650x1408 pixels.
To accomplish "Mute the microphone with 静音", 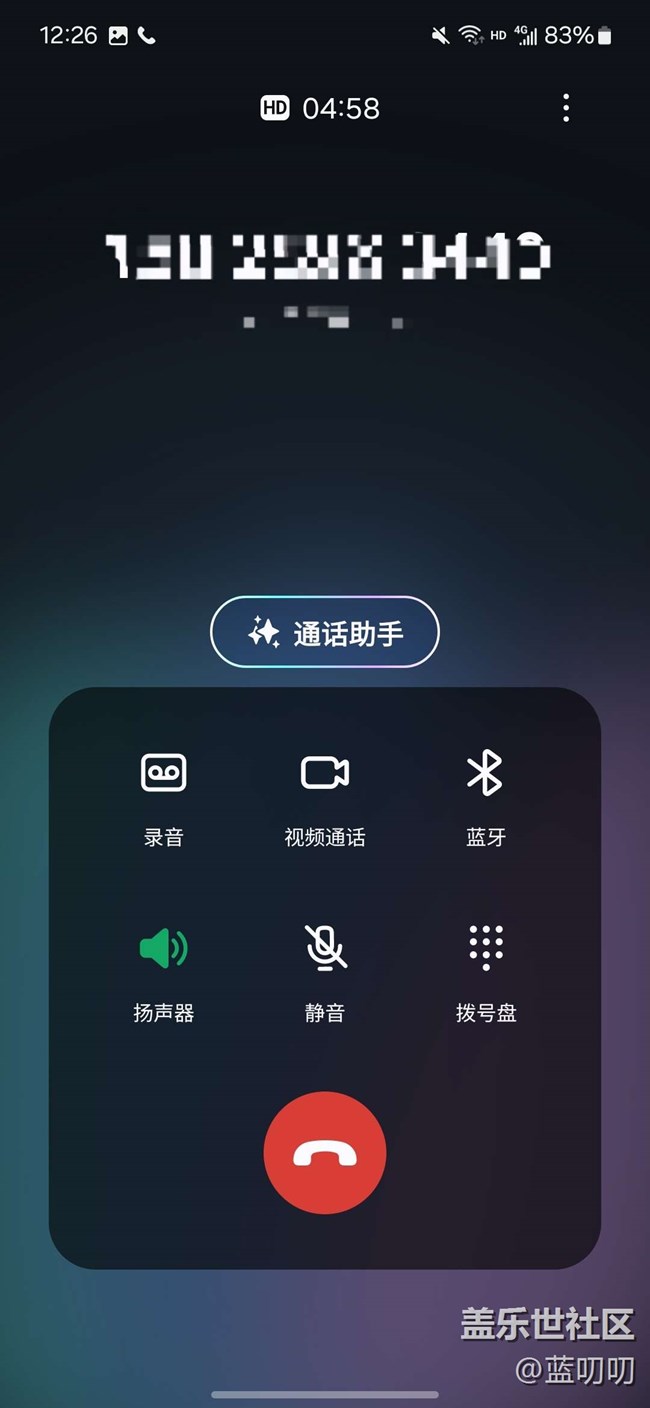I will click(325, 972).
